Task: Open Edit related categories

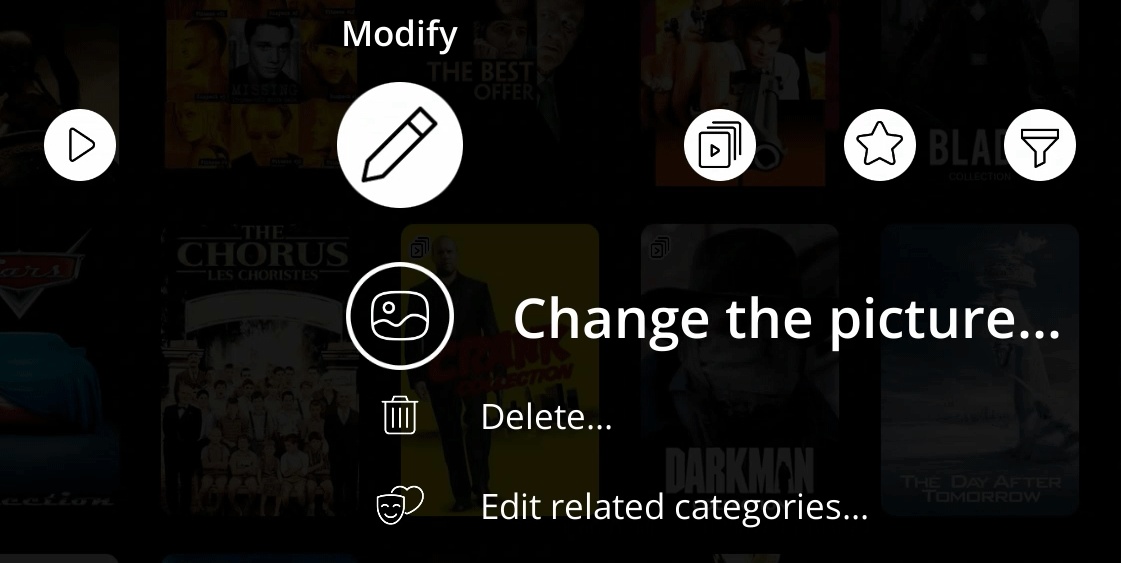Action: [x=673, y=507]
